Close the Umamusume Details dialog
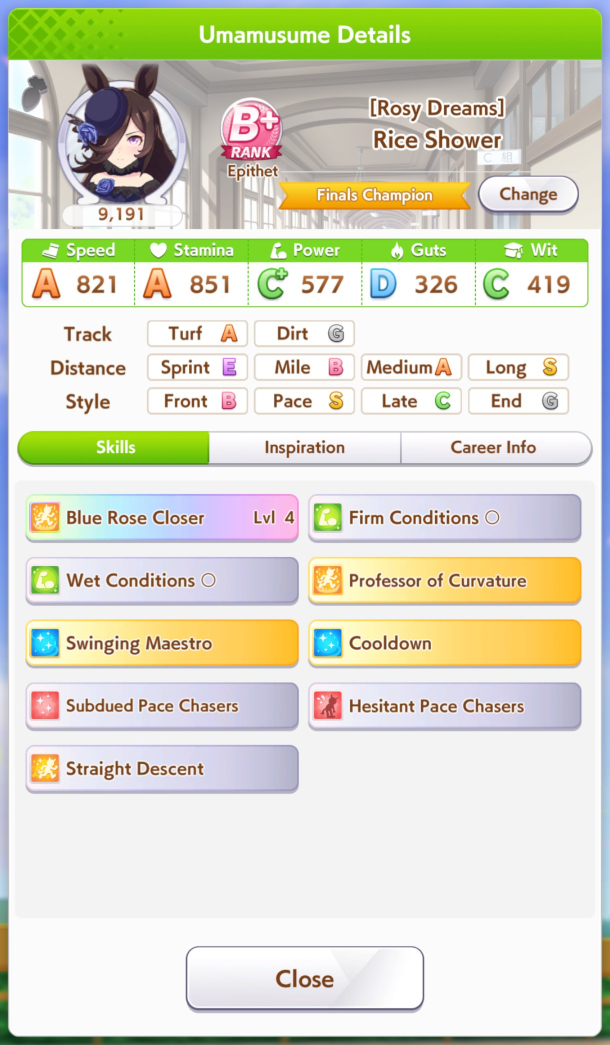 [304, 978]
